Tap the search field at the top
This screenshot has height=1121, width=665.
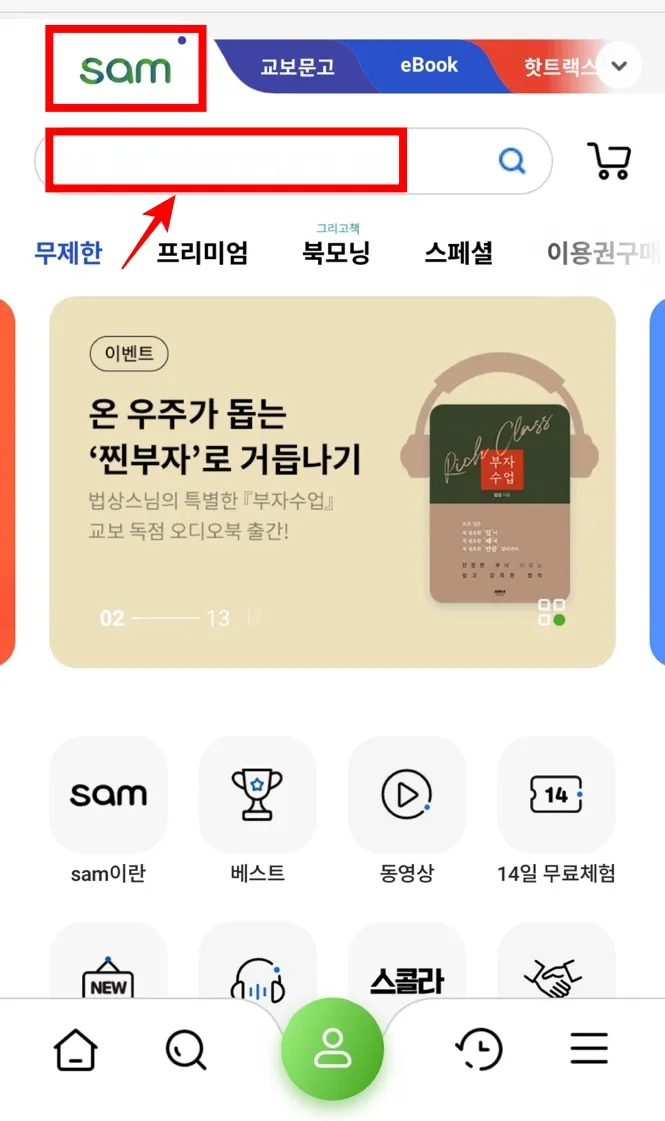[x=293, y=161]
